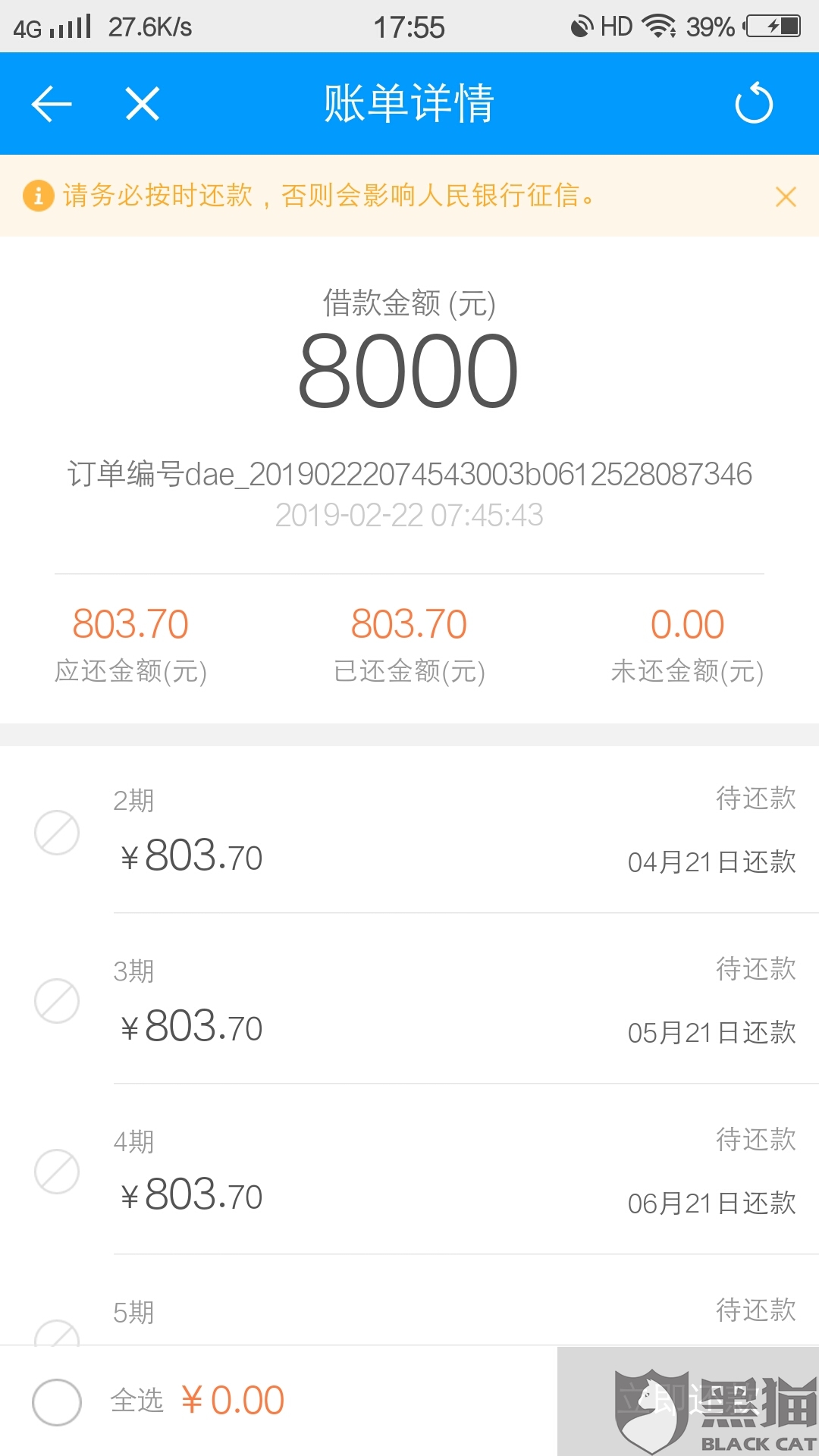Tap the back arrow in header
The height and width of the screenshot is (1456, 819).
click(x=52, y=104)
